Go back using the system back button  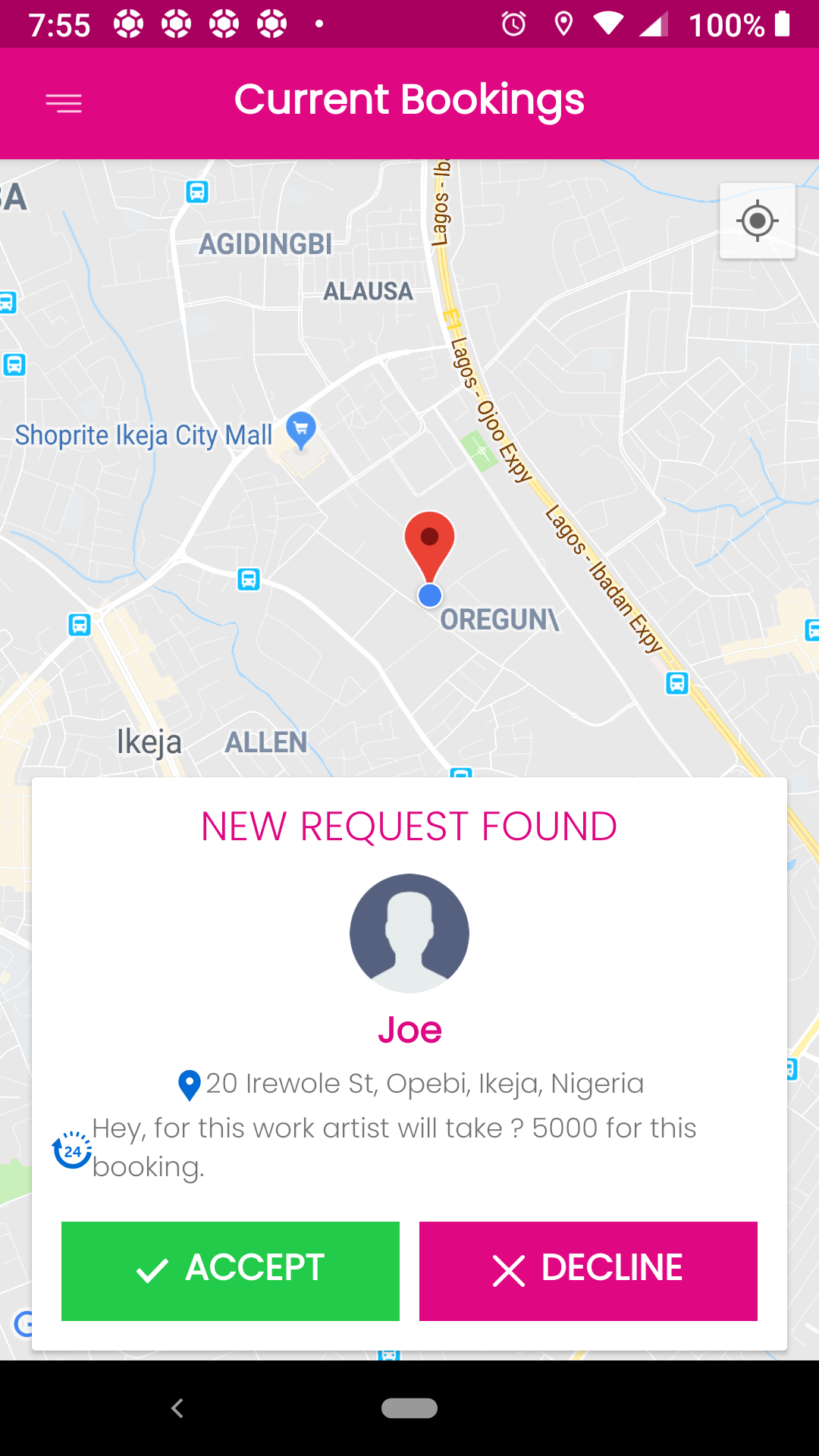177,1408
